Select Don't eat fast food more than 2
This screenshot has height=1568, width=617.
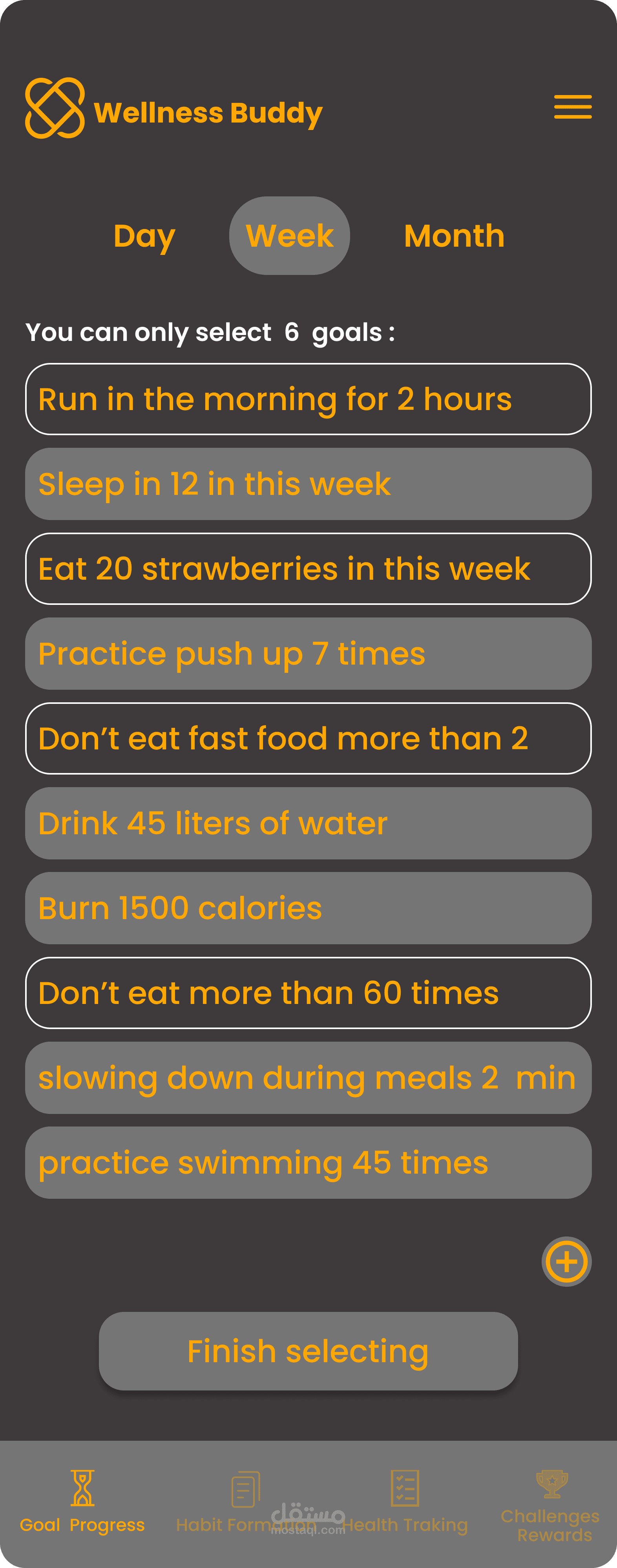[308, 738]
